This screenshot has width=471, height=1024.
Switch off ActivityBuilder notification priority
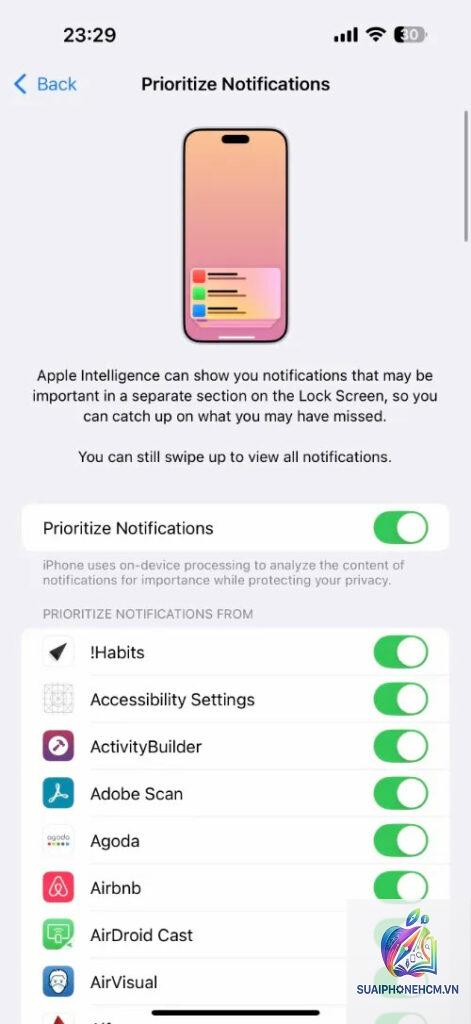point(400,746)
